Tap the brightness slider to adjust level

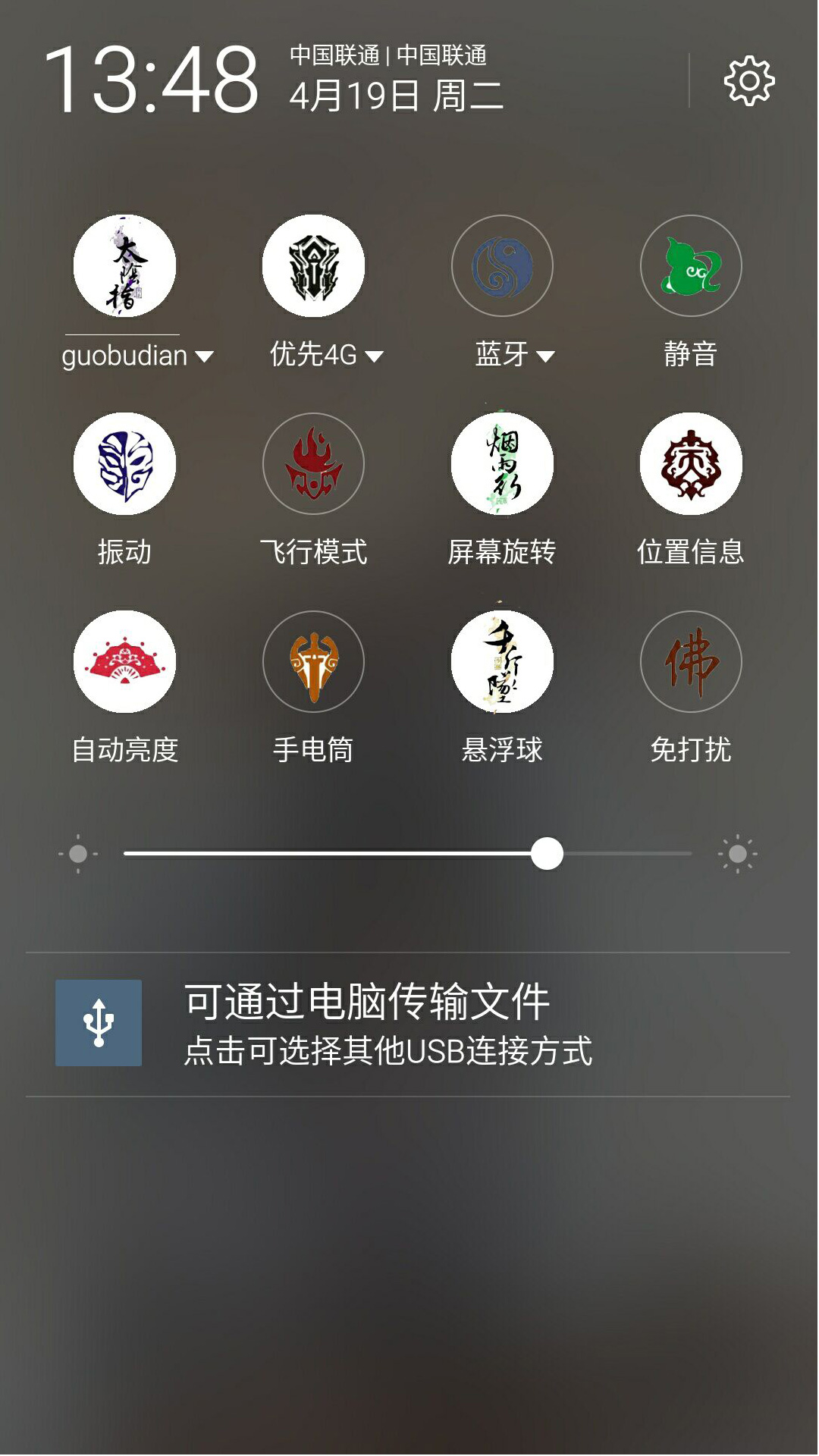[x=408, y=854]
